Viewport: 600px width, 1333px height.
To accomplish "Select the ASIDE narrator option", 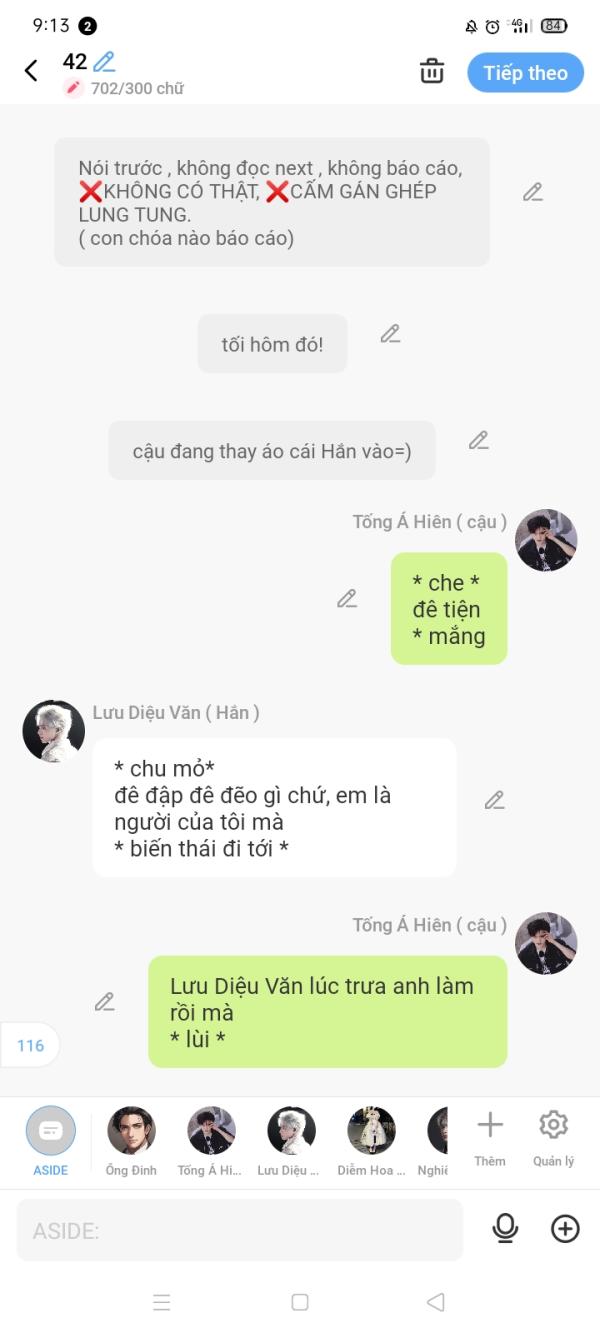I will (x=51, y=1140).
